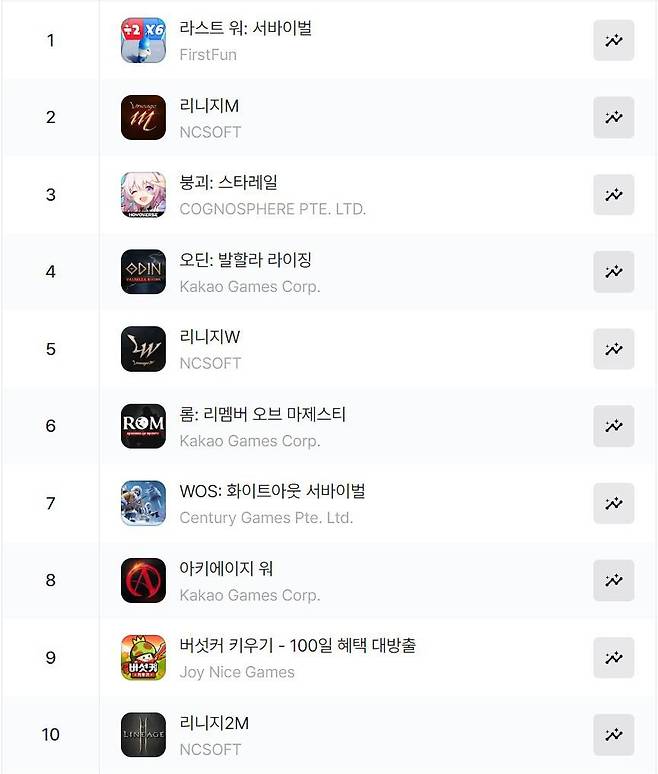This screenshot has height=774, width=658.
Task: Select 붕괴: 스타레일 from the ranking
Action: pyautogui.click(x=229, y=183)
